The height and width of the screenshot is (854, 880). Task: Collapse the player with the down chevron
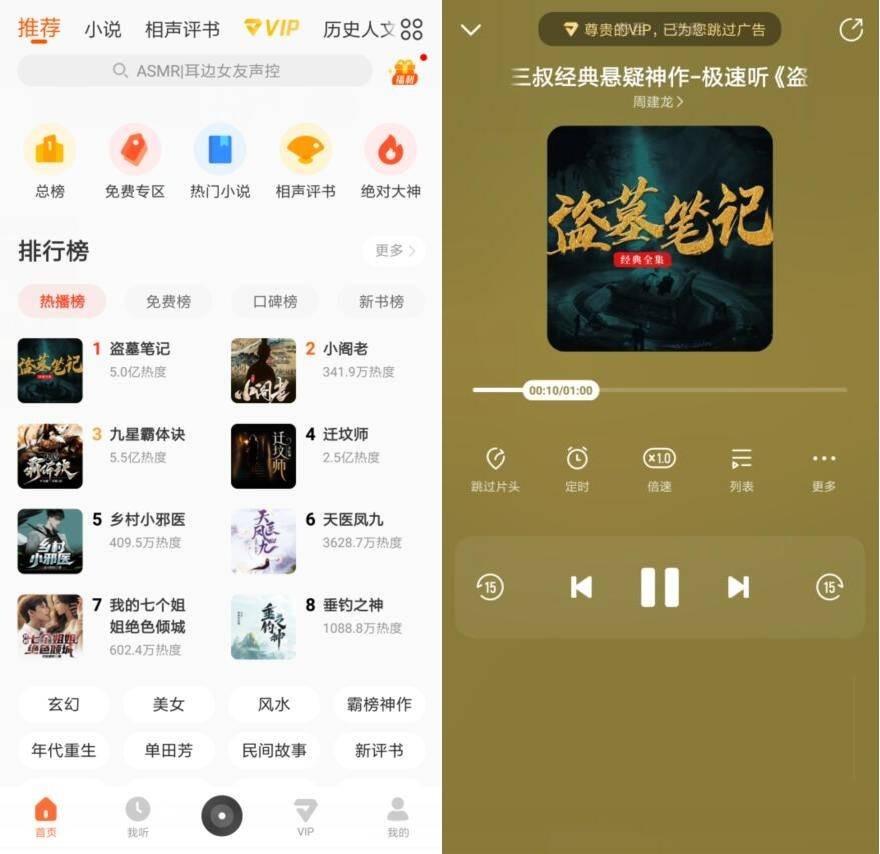point(470,30)
